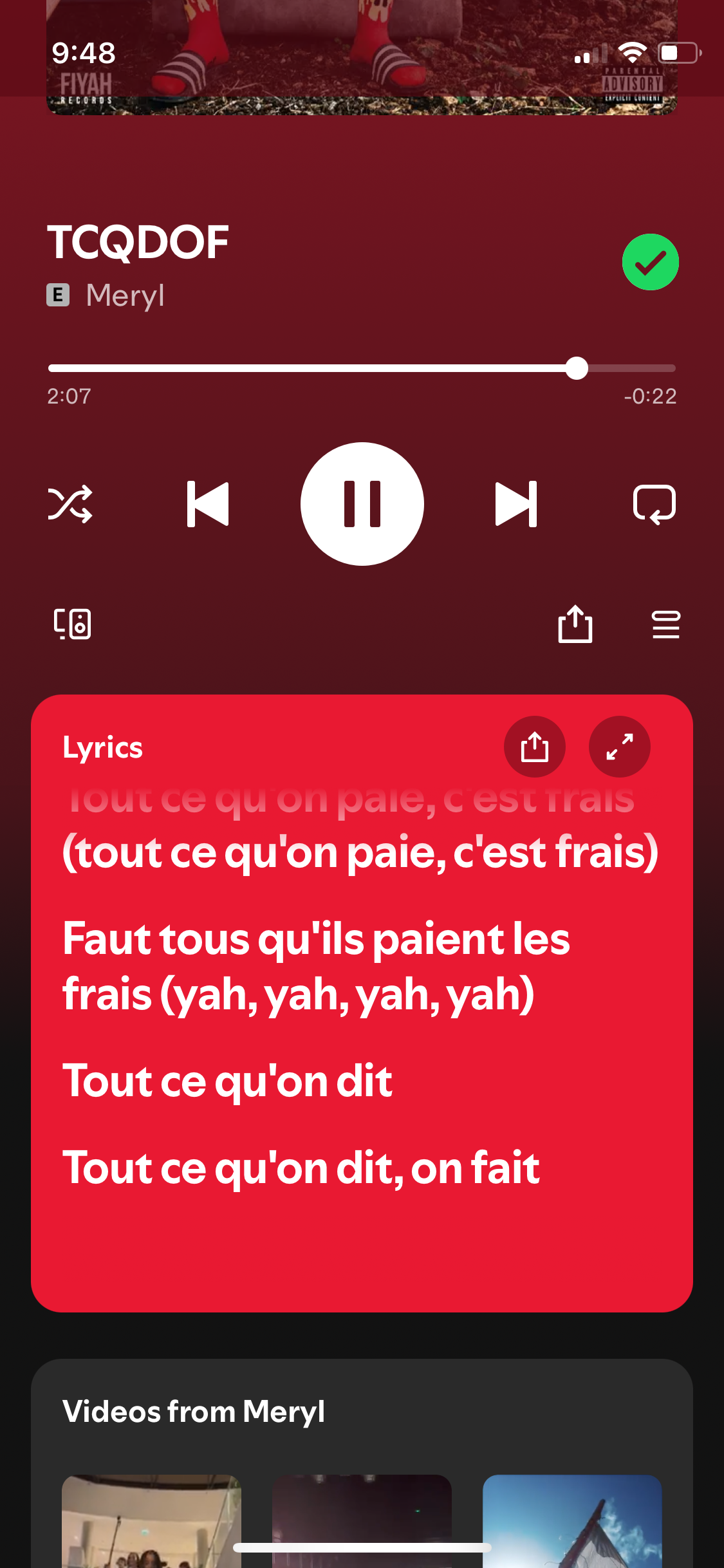The width and height of the screenshot is (724, 1568).
Task: Jump to lyric line "Tout ce qu'on dit, on fait"
Action: coord(301,1168)
